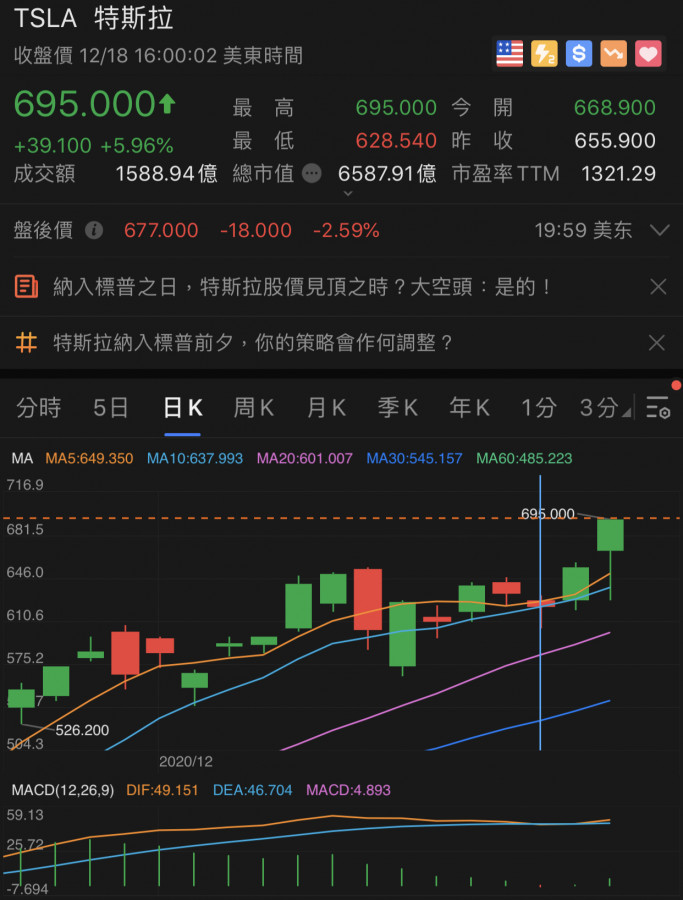Switch to the 年K chart
This screenshot has height=900, width=683.
tap(470, 407)
